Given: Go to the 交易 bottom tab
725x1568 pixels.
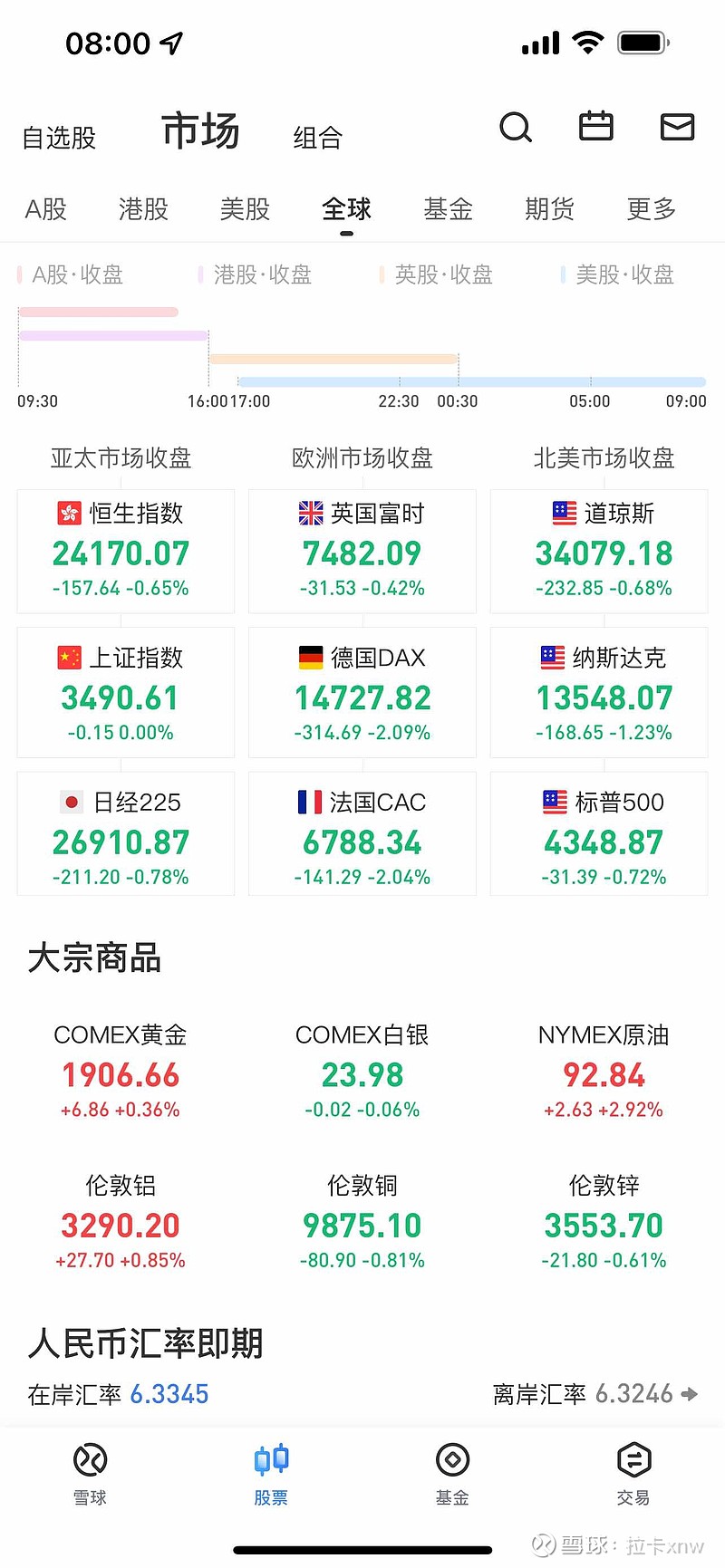Looking at the screenshot, I should pos(633,1474).
